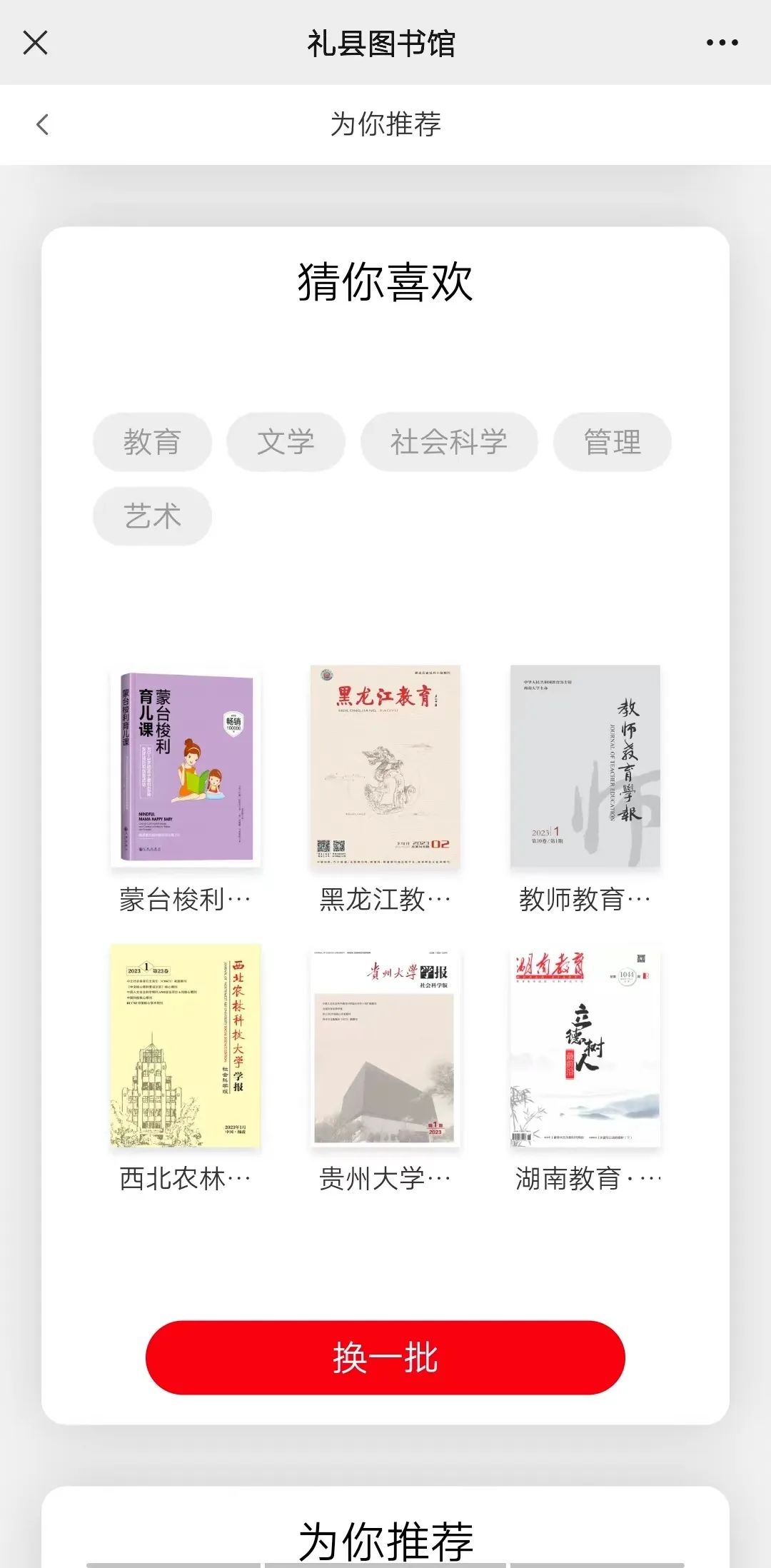
Task: Refresh recommendations with 换一批
Action: (x=385, y=1357)
